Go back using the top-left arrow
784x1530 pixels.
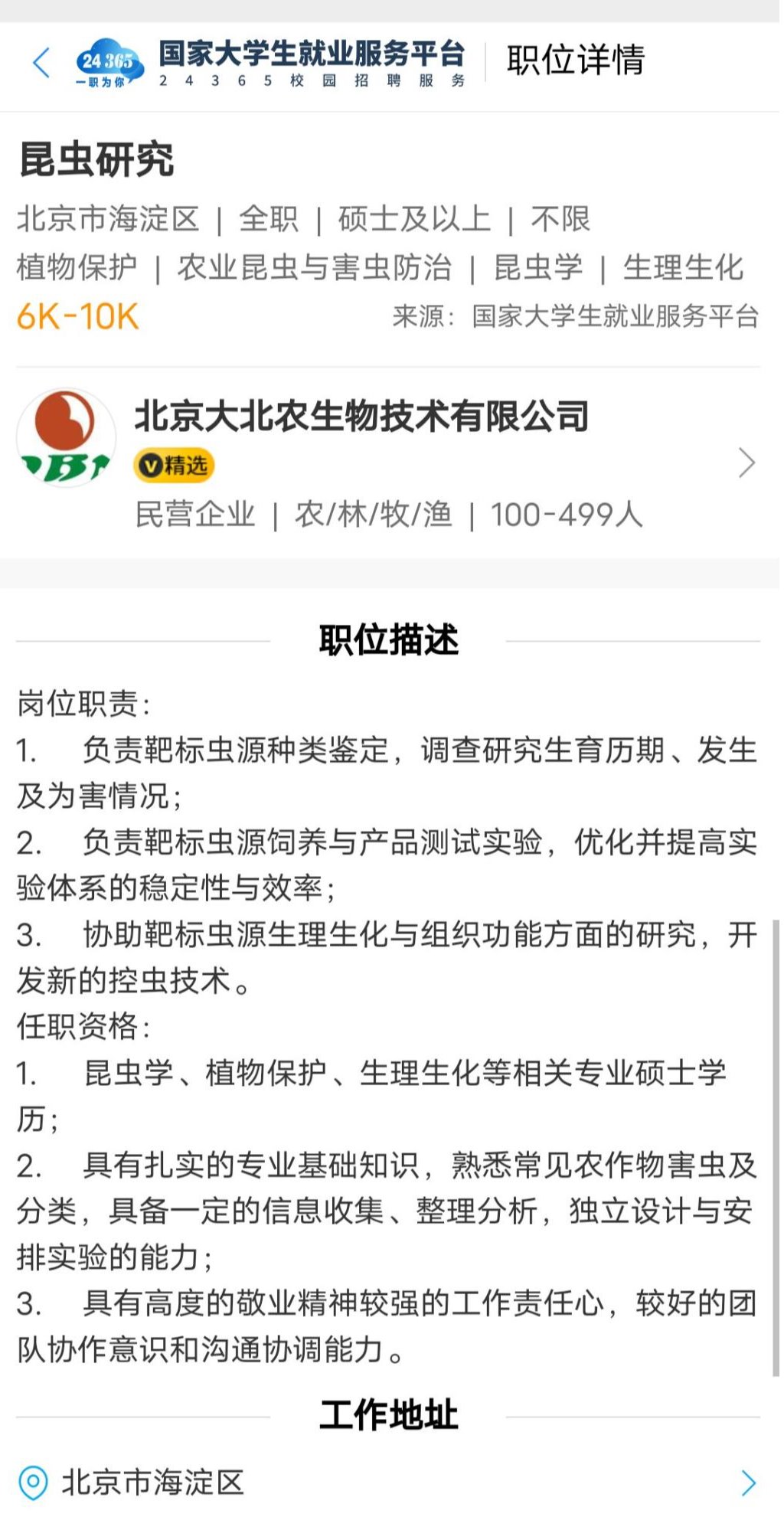pyautogui.click(x=41, y=63)
